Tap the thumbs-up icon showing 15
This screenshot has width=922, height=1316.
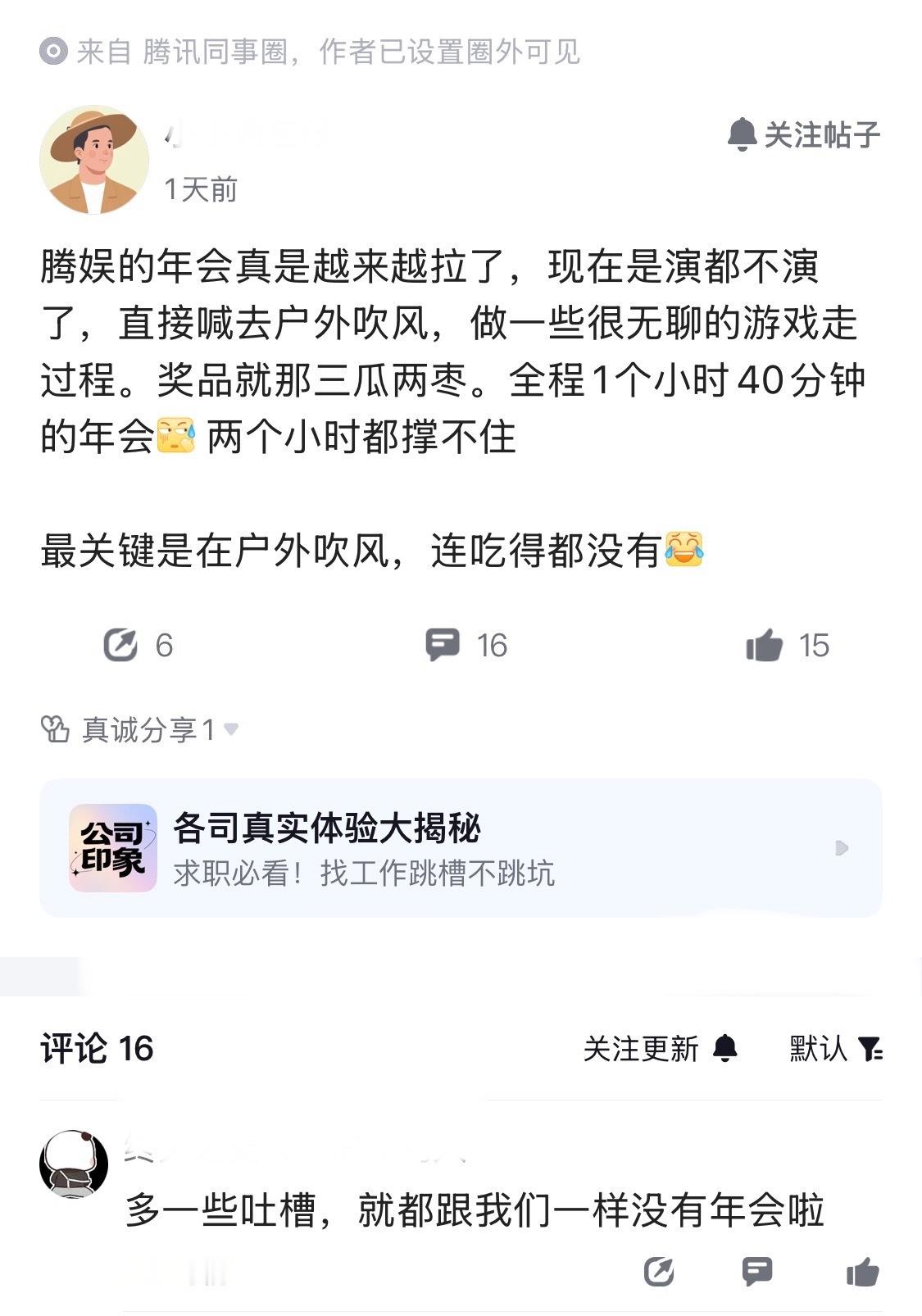click(x=763, y=647)
